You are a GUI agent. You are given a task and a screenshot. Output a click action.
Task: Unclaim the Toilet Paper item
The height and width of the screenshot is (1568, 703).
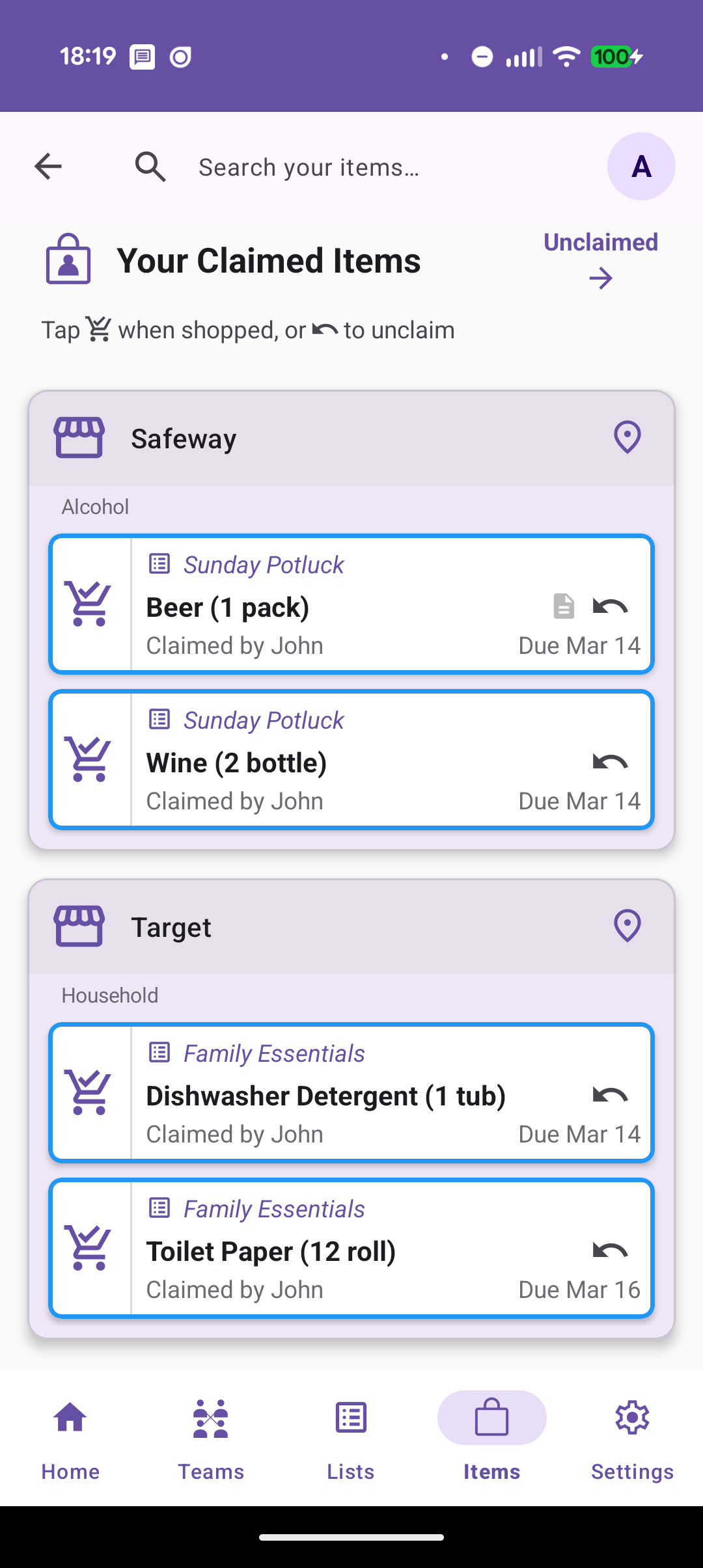pos(611,1249)
